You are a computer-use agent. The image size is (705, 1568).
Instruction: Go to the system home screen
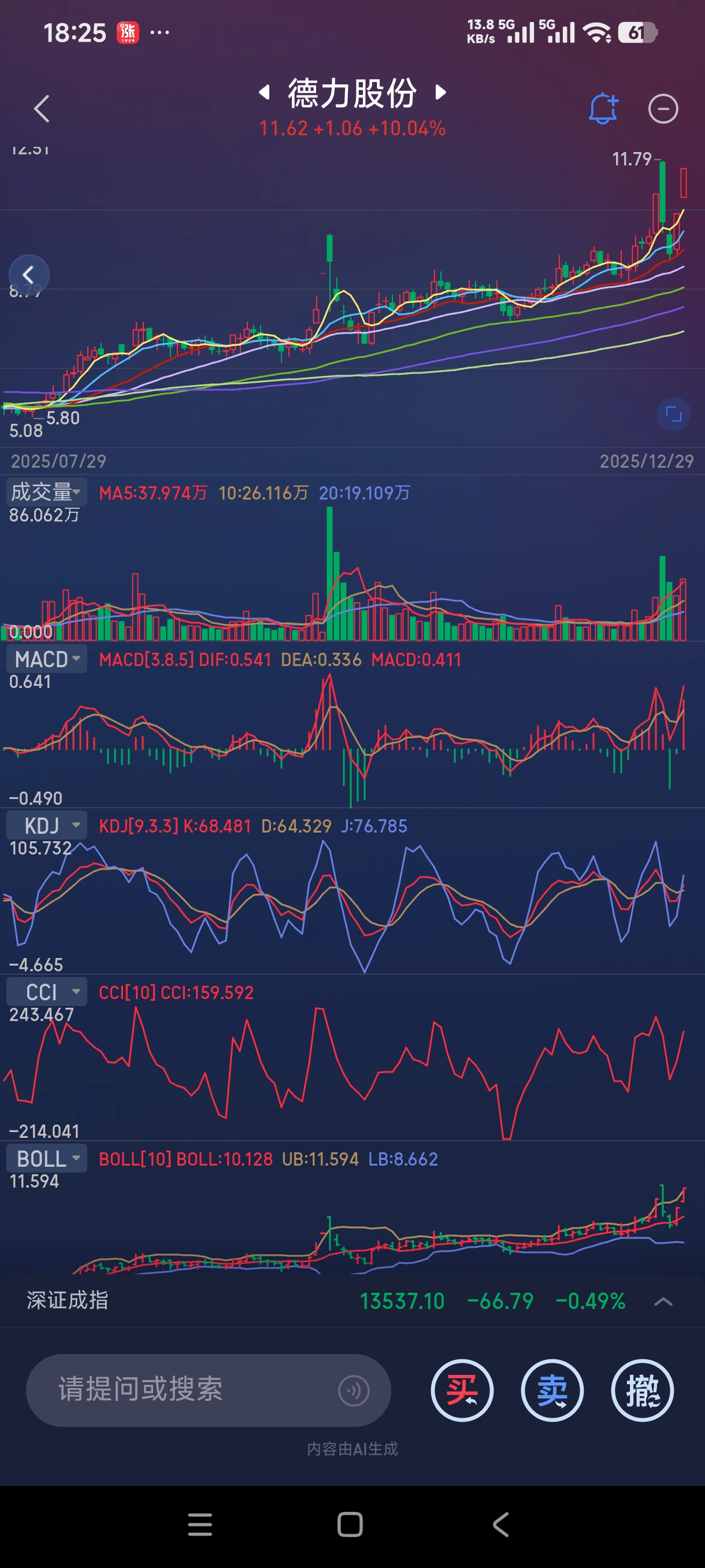(350, 1525)
